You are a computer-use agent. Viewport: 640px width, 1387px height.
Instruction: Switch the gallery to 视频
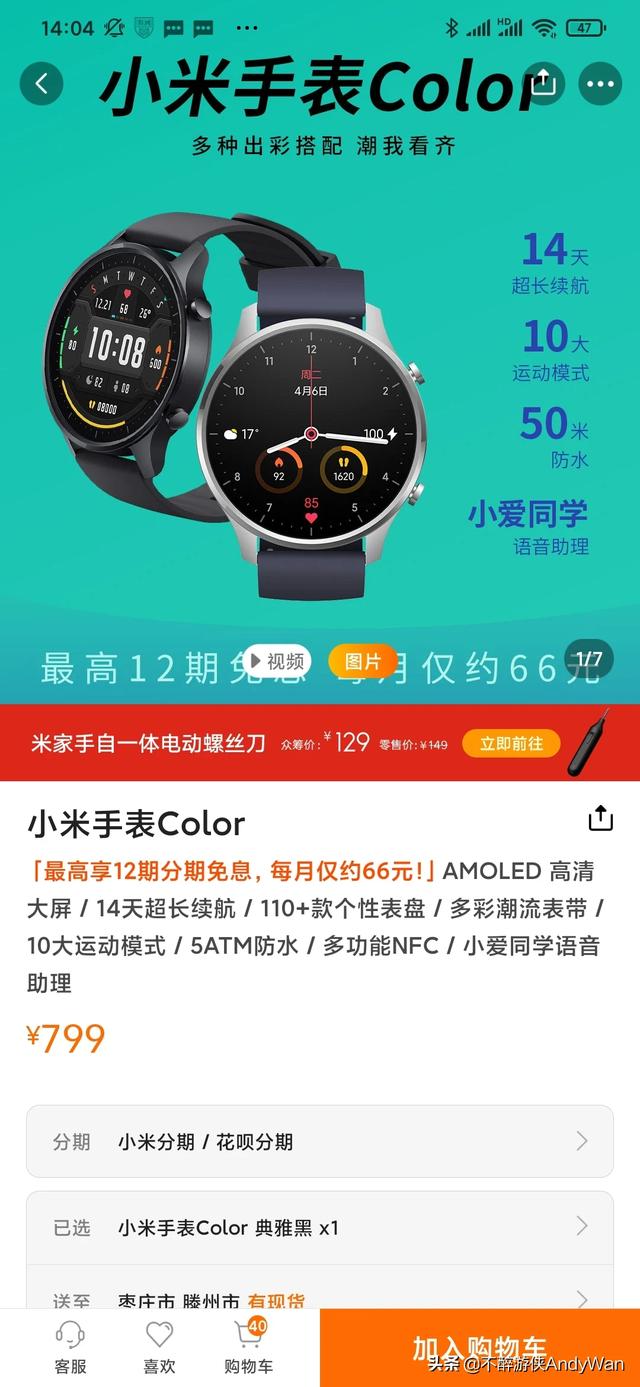point(277,661)
